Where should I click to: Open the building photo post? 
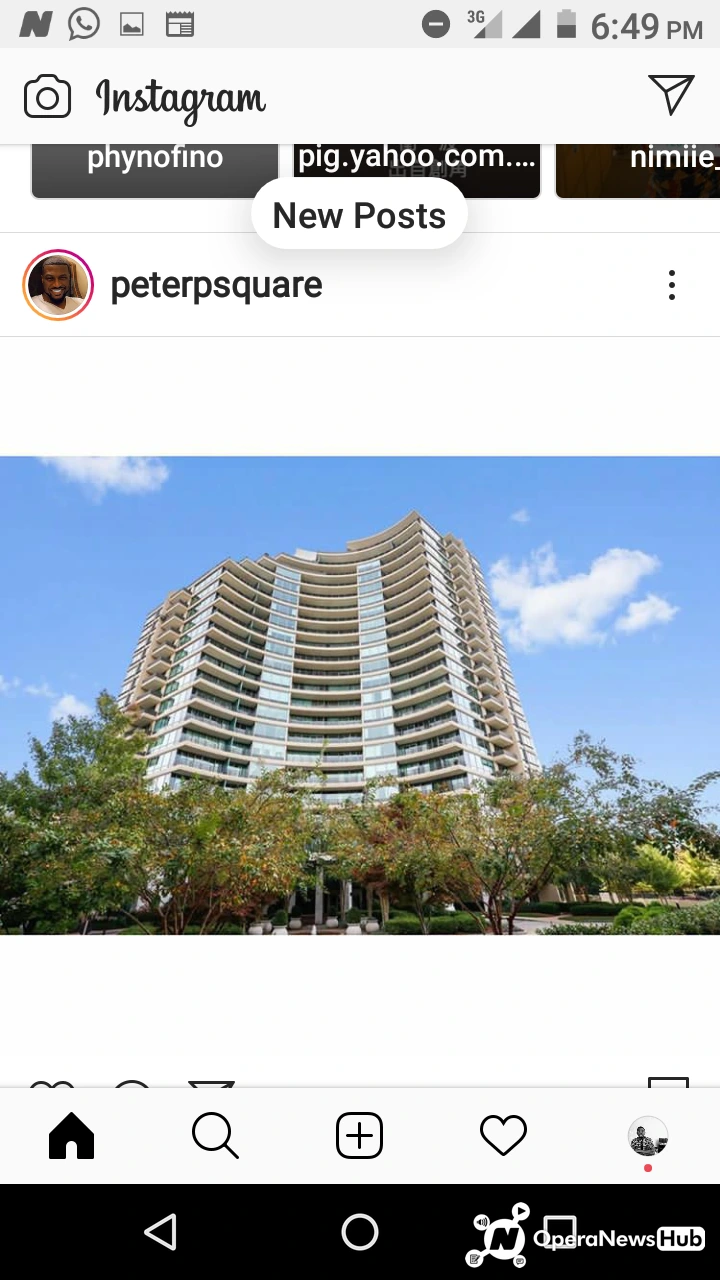click(360, 695)
